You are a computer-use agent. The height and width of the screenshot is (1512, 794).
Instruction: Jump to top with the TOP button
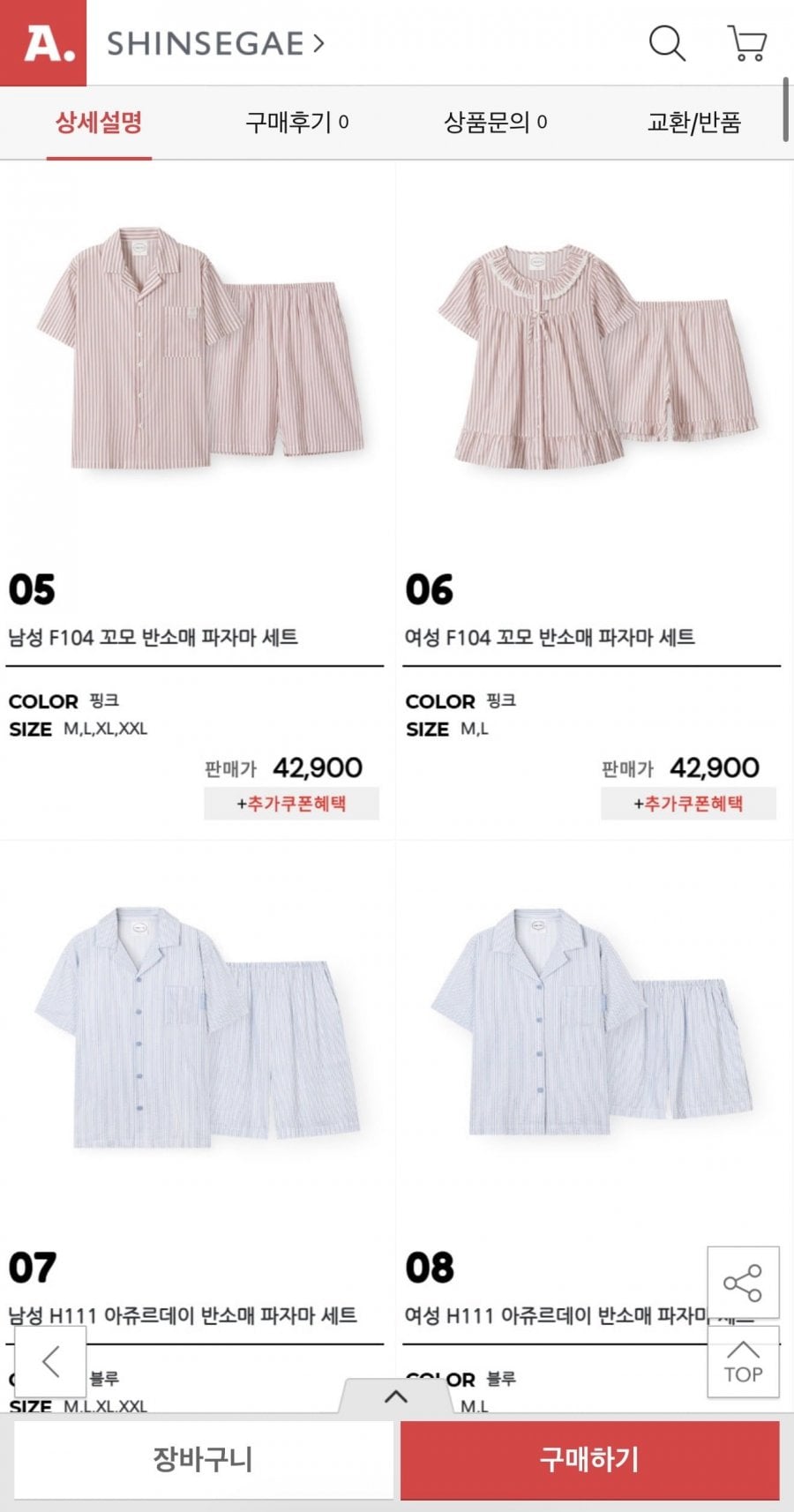(743, 1362)
